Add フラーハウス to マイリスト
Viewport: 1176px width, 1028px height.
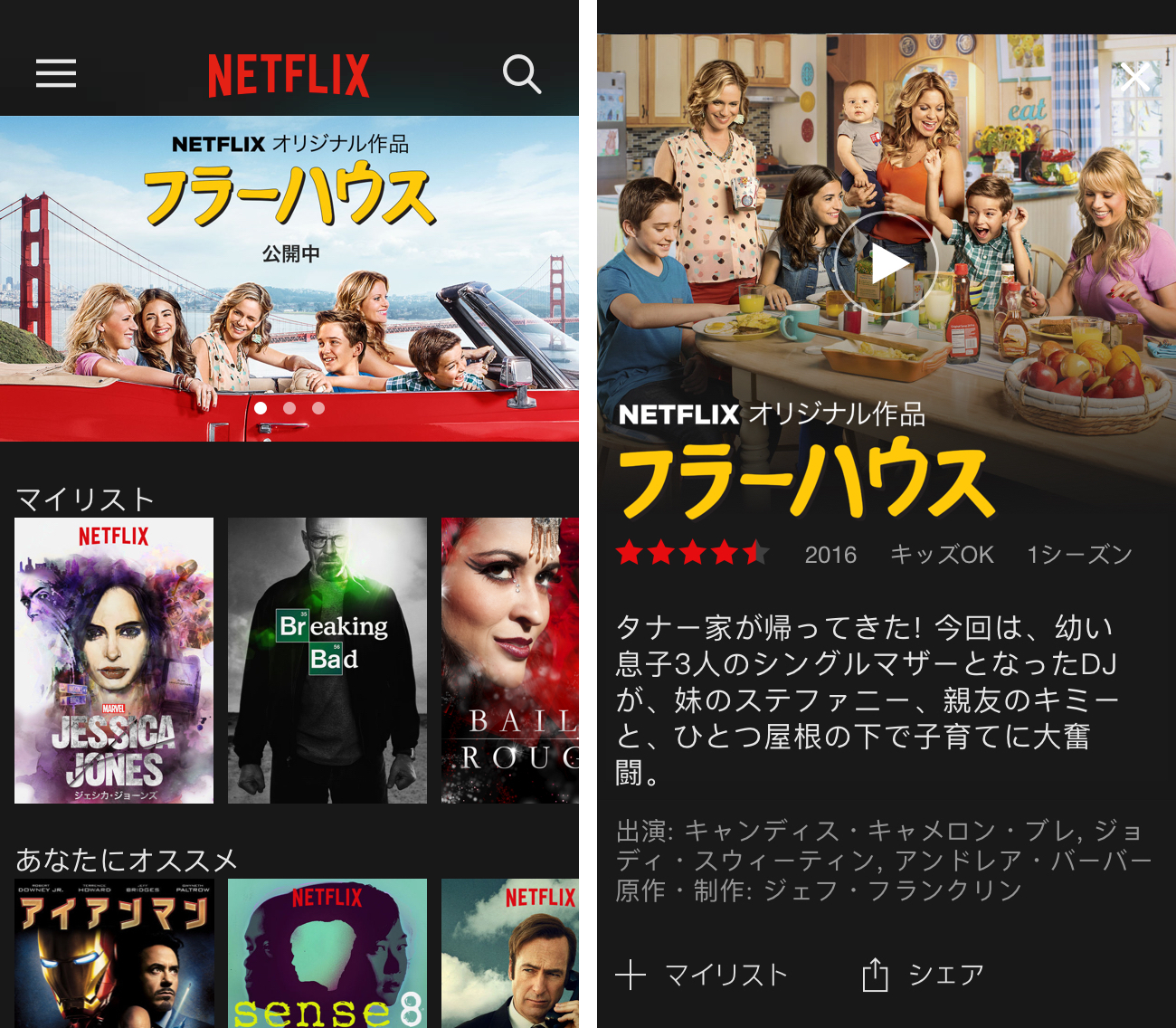(x=702, y=975)
